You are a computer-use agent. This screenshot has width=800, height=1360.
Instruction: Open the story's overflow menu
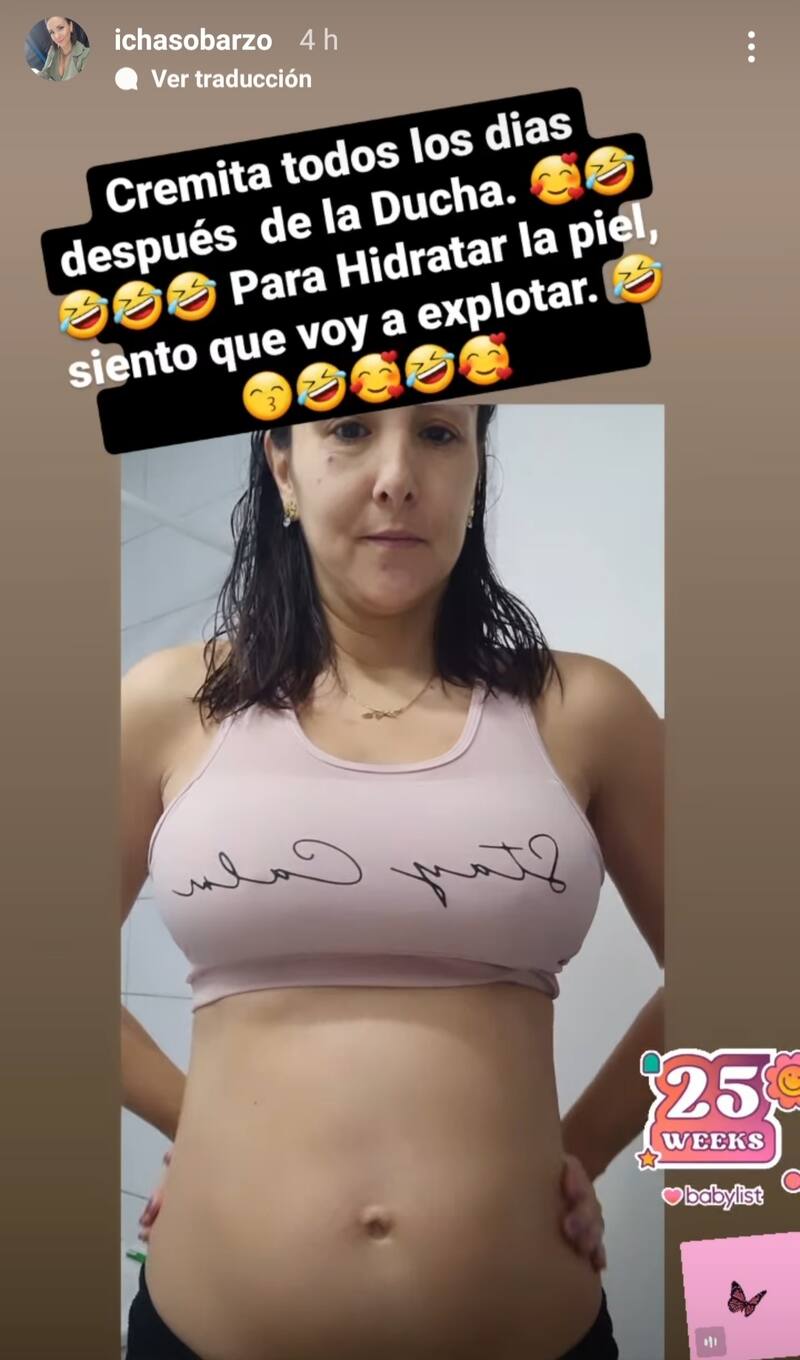[751, 46]
